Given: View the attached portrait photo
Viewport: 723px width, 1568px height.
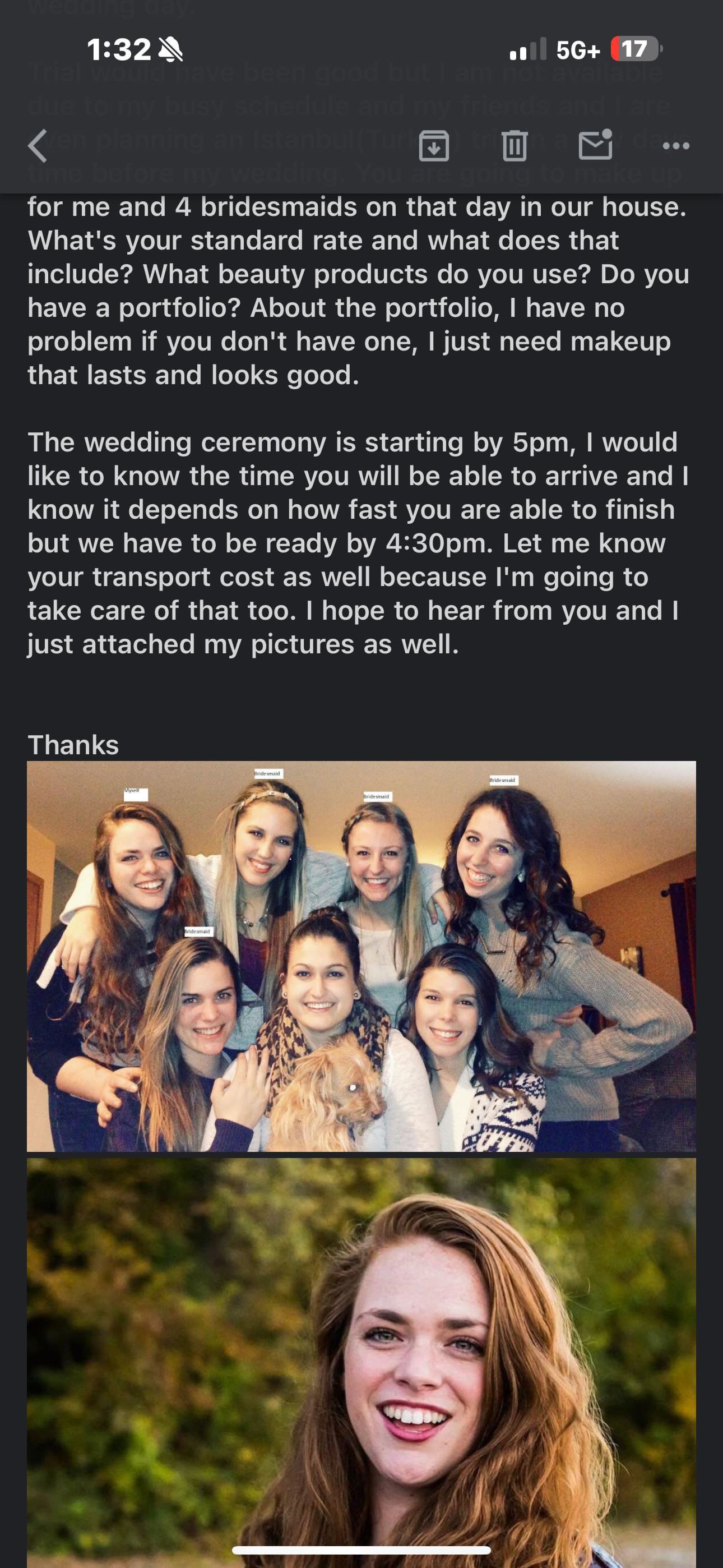Looking at the screenshot, I should [x=361, y=1363].
